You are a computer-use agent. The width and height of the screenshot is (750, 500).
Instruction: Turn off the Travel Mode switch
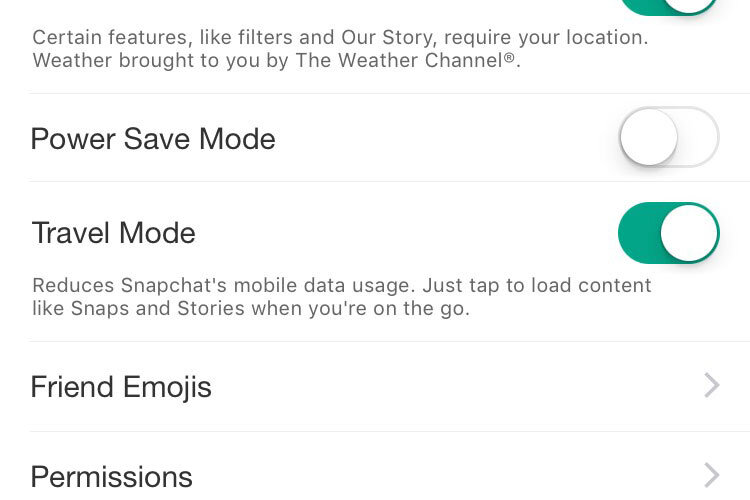point(668,233)
